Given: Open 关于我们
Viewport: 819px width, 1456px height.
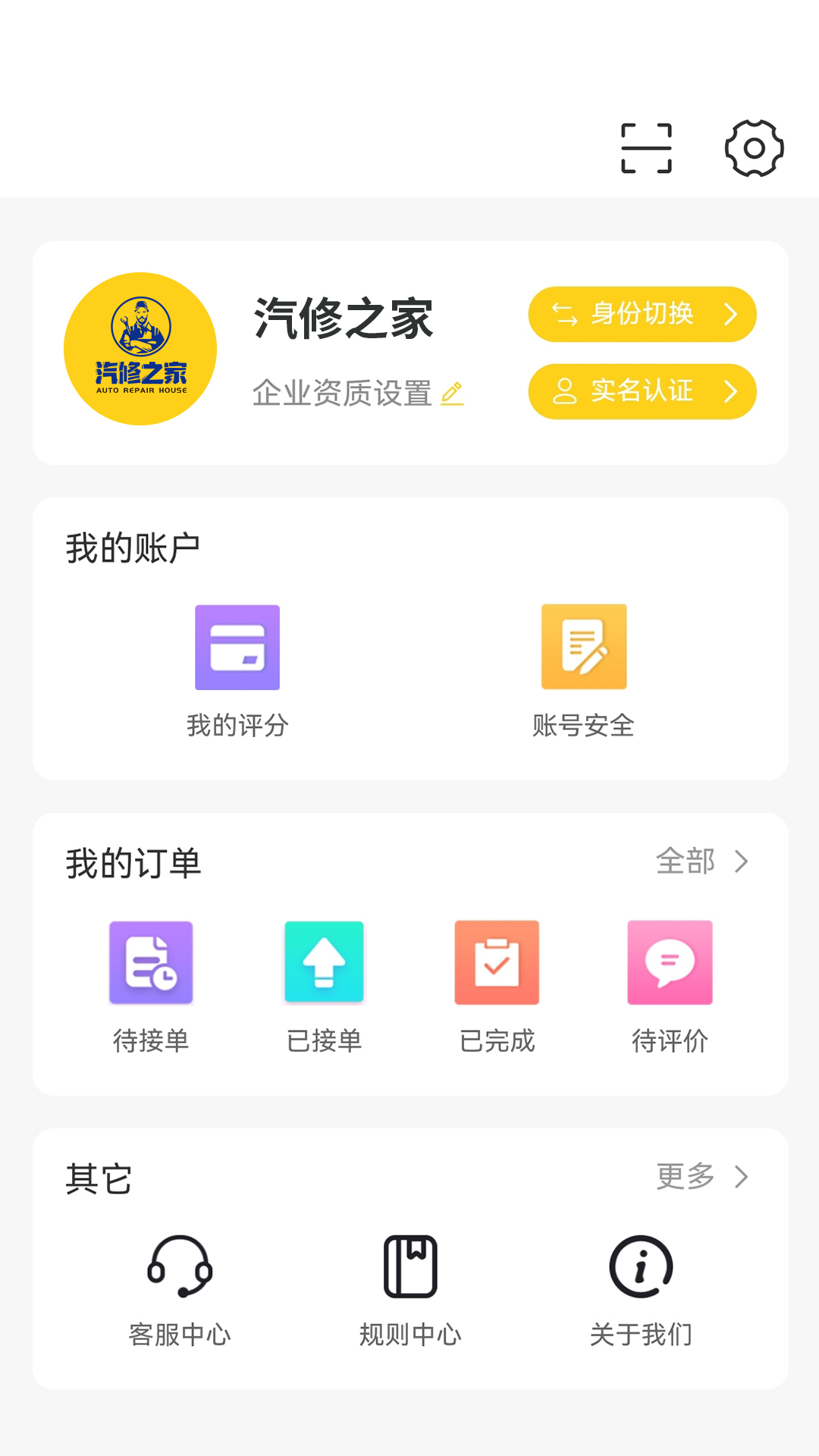Looking at the screenshot, I should (x=641, y=1291).
